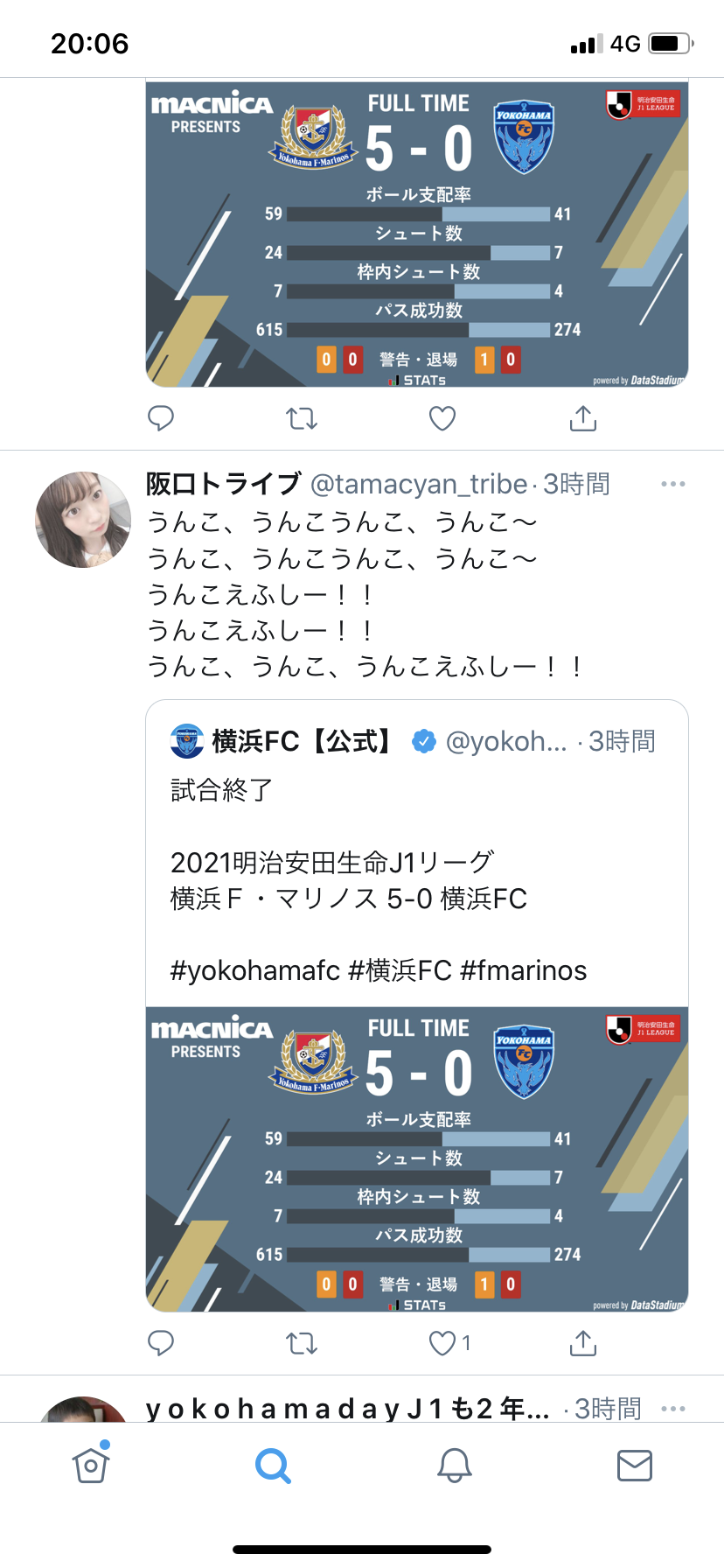
Task: Like 阪口トライブ's tweet with 1 like
Action: coord(449,1343)
